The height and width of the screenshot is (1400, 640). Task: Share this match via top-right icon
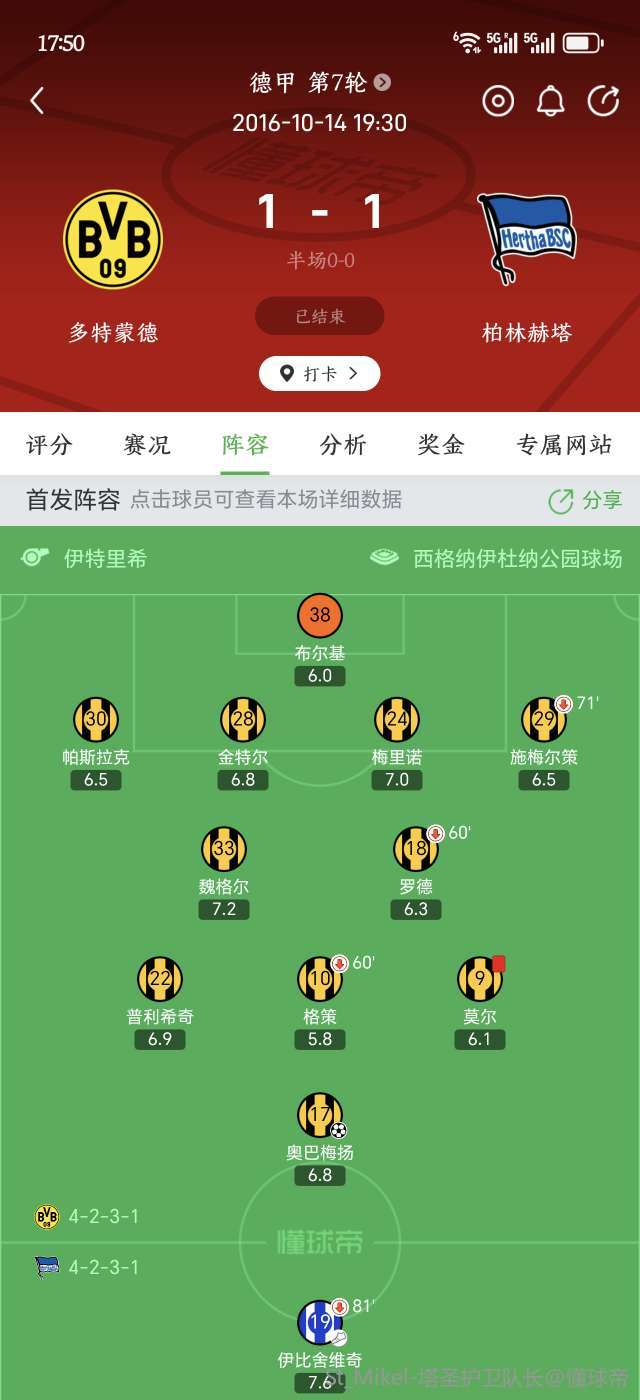(x=603, y=100)
